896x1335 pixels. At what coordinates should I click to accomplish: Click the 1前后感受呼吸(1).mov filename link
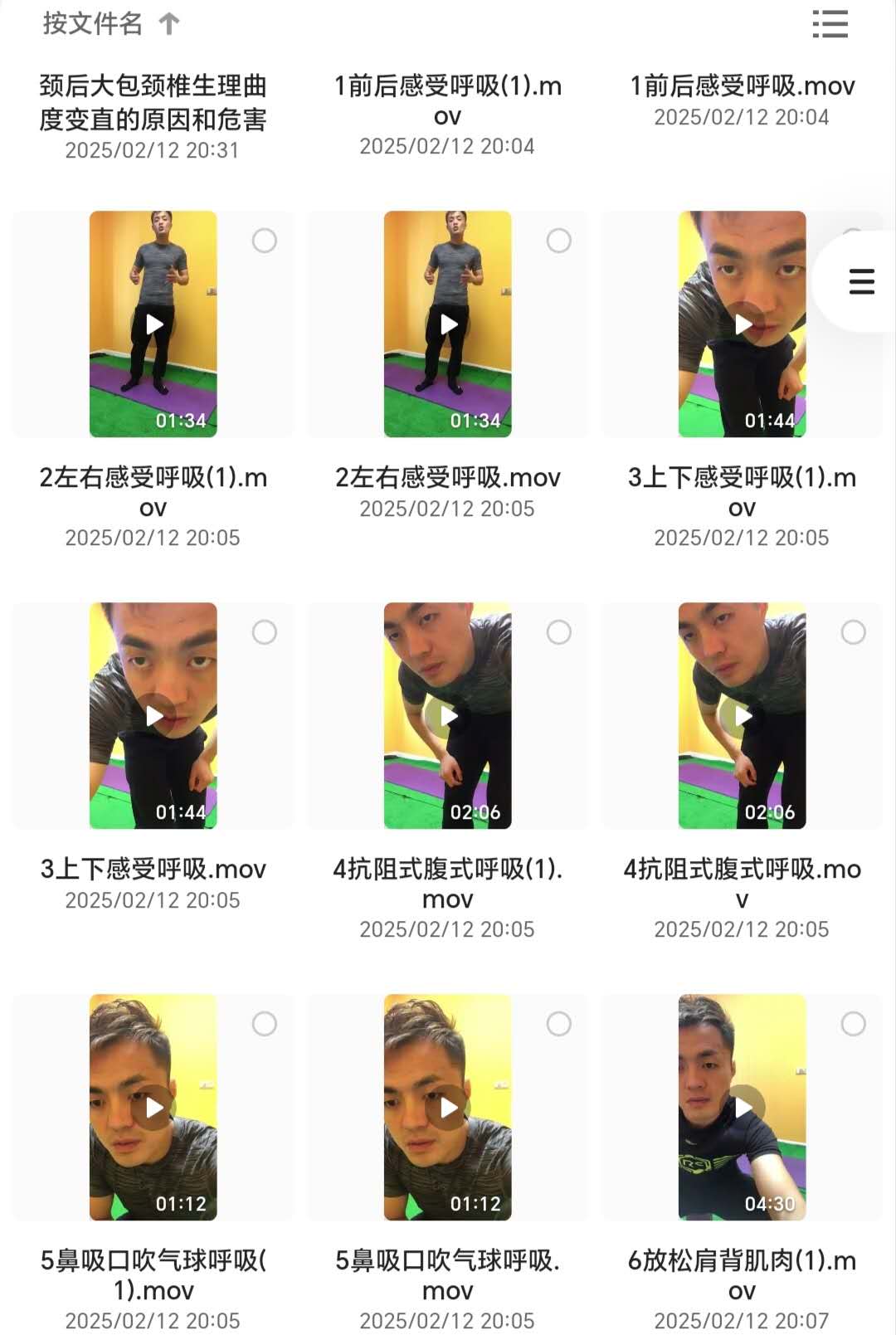tap(448, 100)
